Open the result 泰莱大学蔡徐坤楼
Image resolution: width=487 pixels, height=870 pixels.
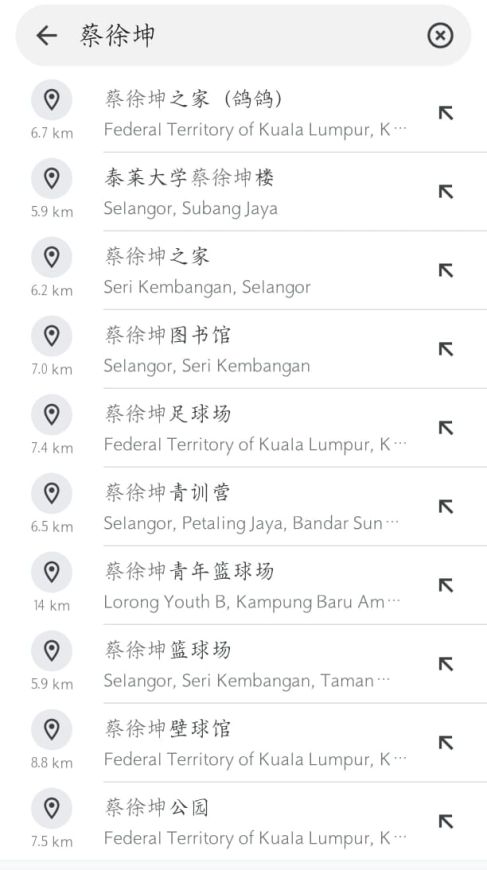[x=244, y=191]
